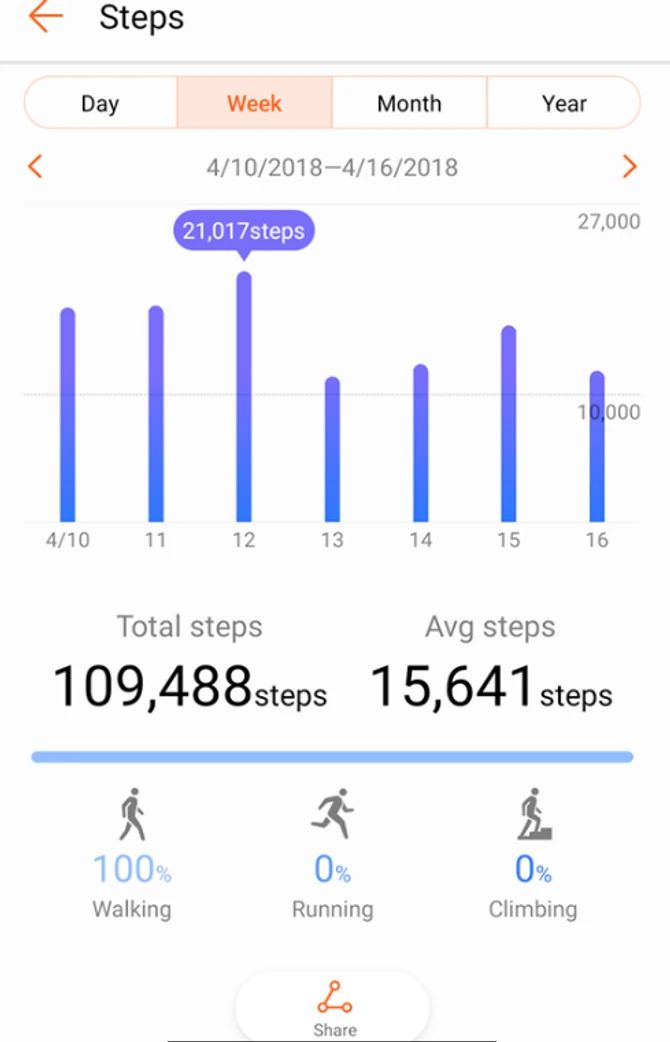Go to the next week with right arrow

pyautogui.click(x=629, y=166)
